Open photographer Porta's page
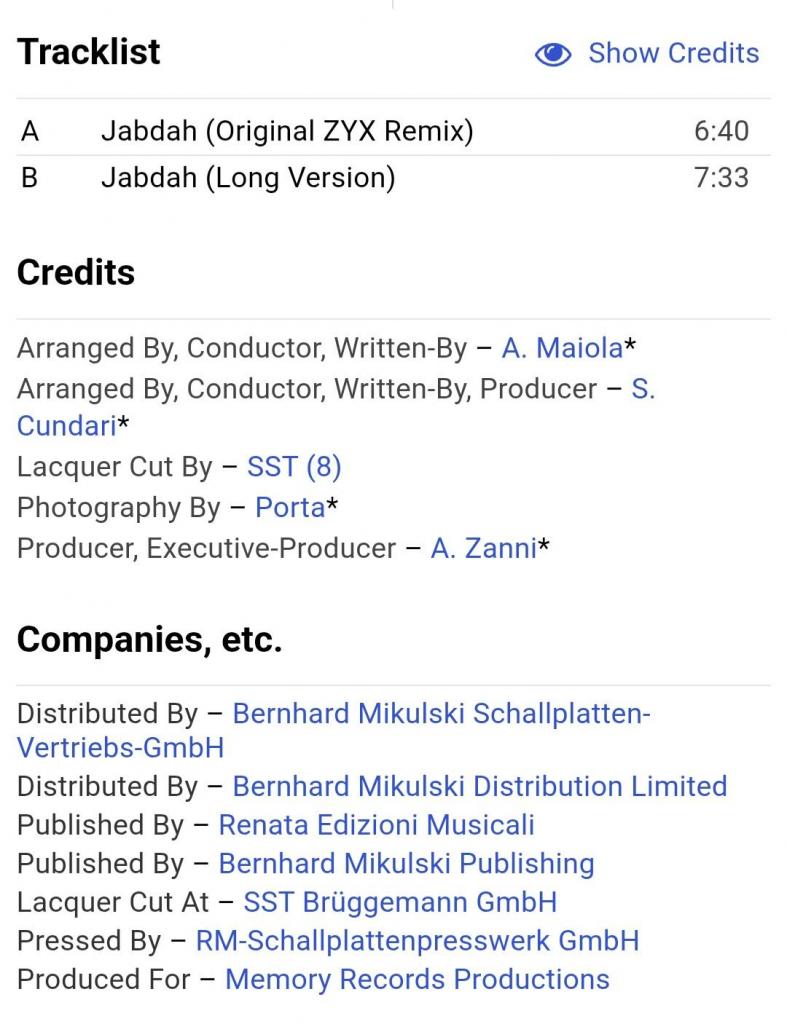This screenshot has height=1024, width=787. point(290,507)
